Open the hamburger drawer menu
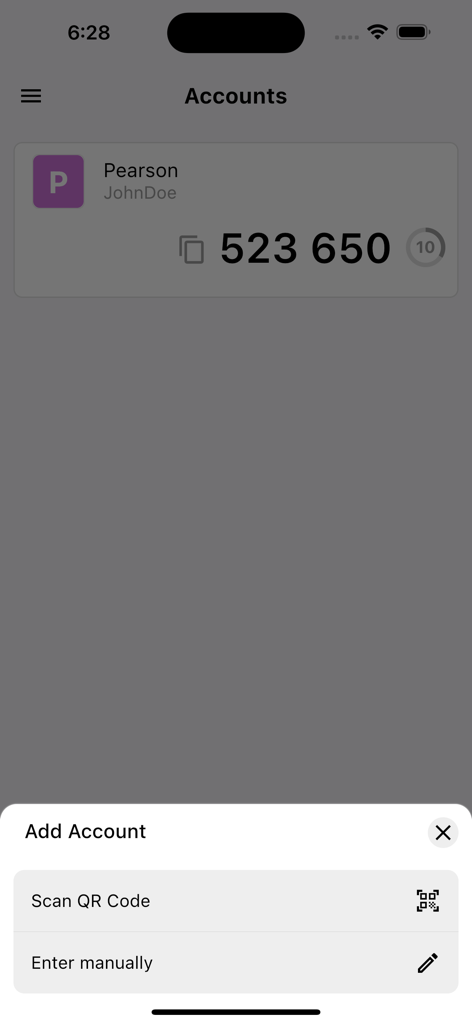Viewport: 472px width, 1024px height. [x=31, y=96]
